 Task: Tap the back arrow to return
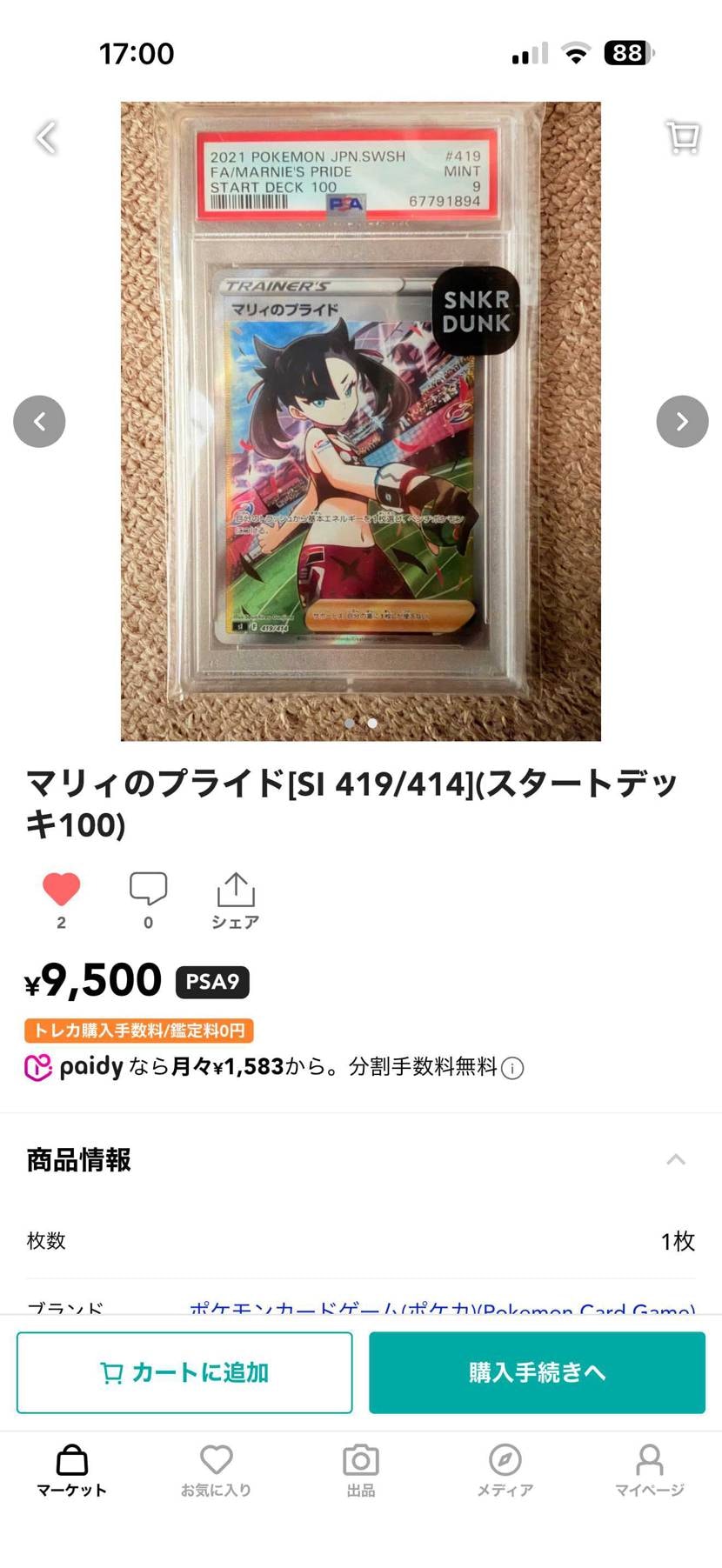click(45, 137)
